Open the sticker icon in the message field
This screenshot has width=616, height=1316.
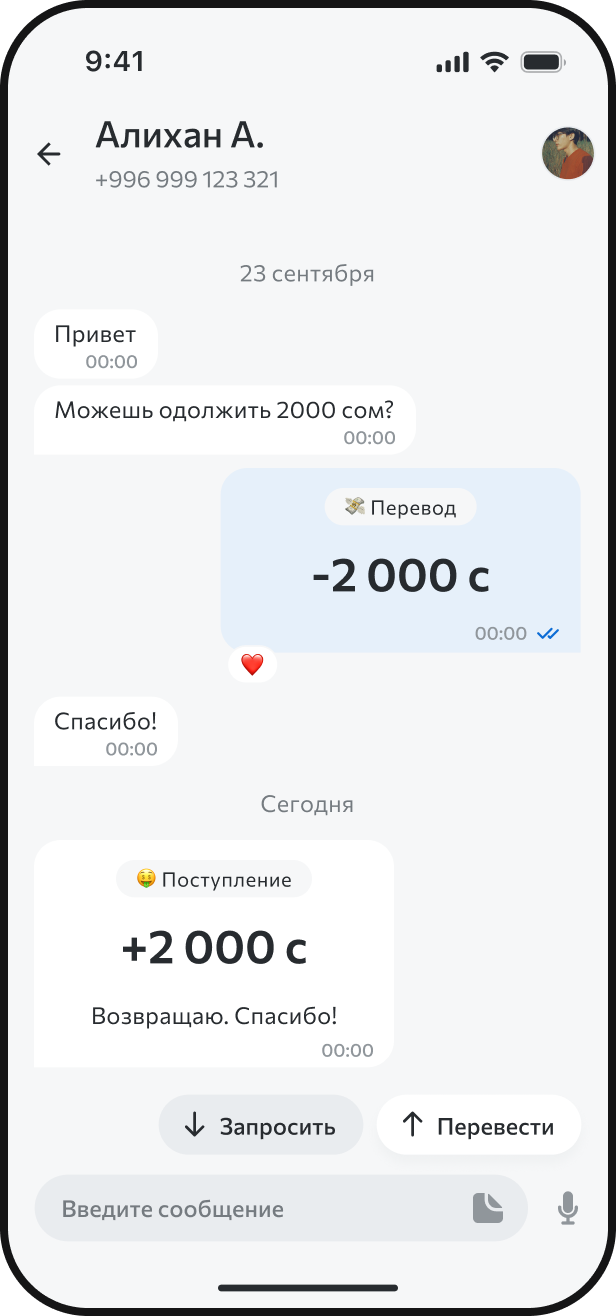click(x=487, y=1208)
